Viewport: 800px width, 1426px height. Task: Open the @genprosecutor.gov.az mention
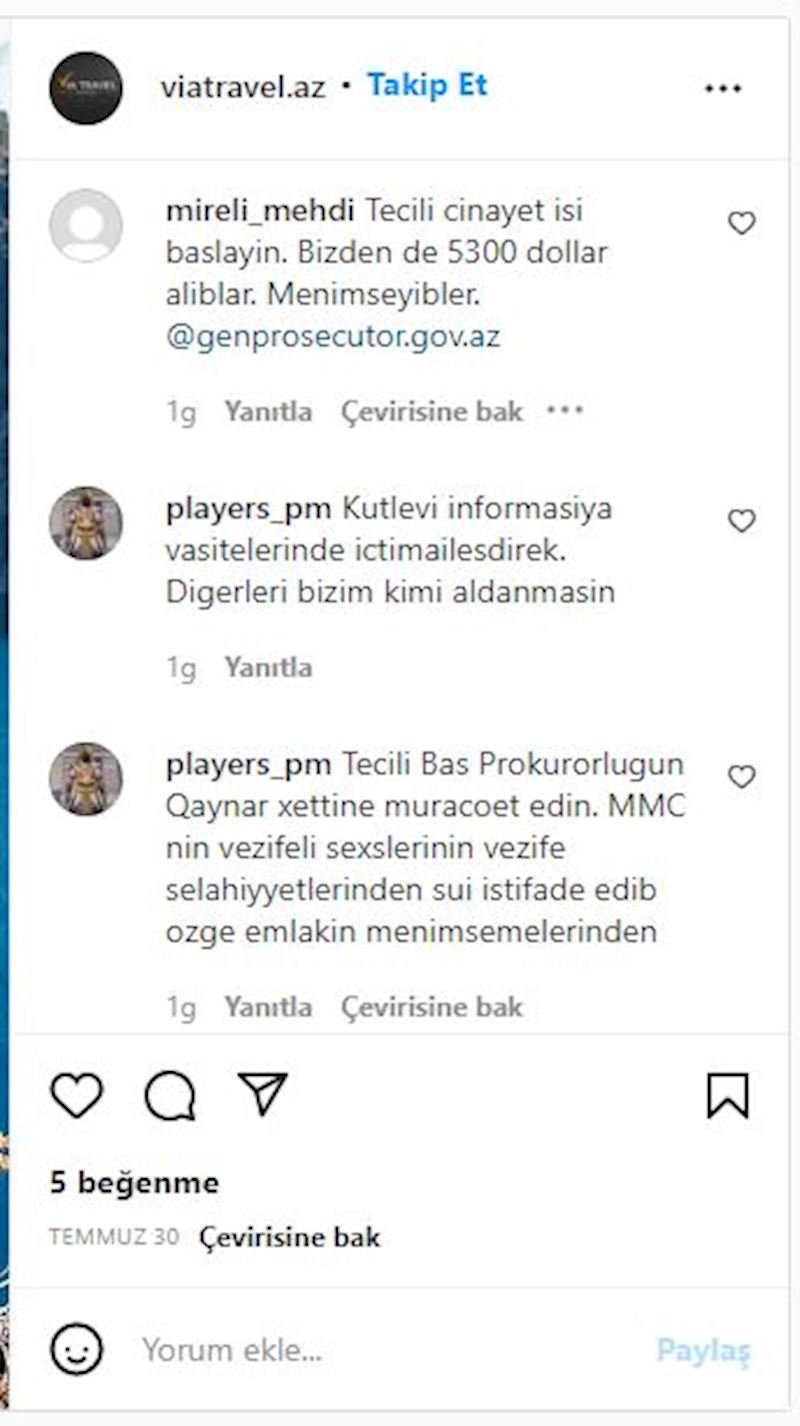[333, 337]
